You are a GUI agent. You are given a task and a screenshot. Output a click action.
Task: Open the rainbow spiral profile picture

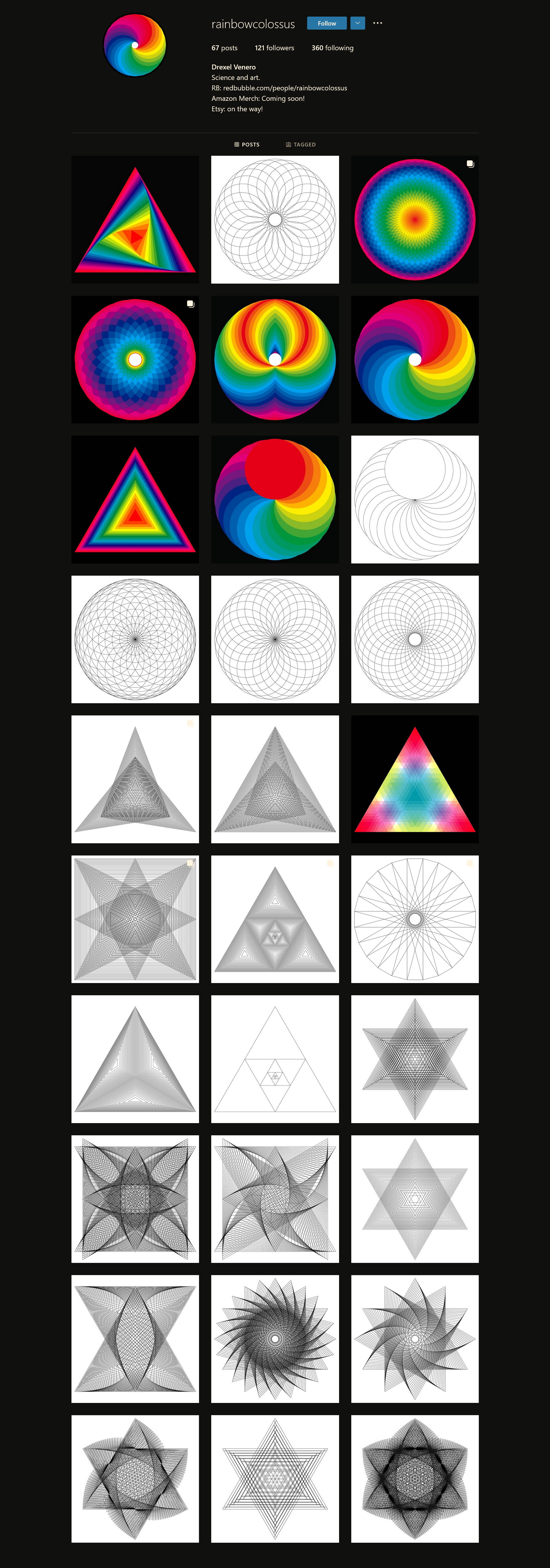135,45
